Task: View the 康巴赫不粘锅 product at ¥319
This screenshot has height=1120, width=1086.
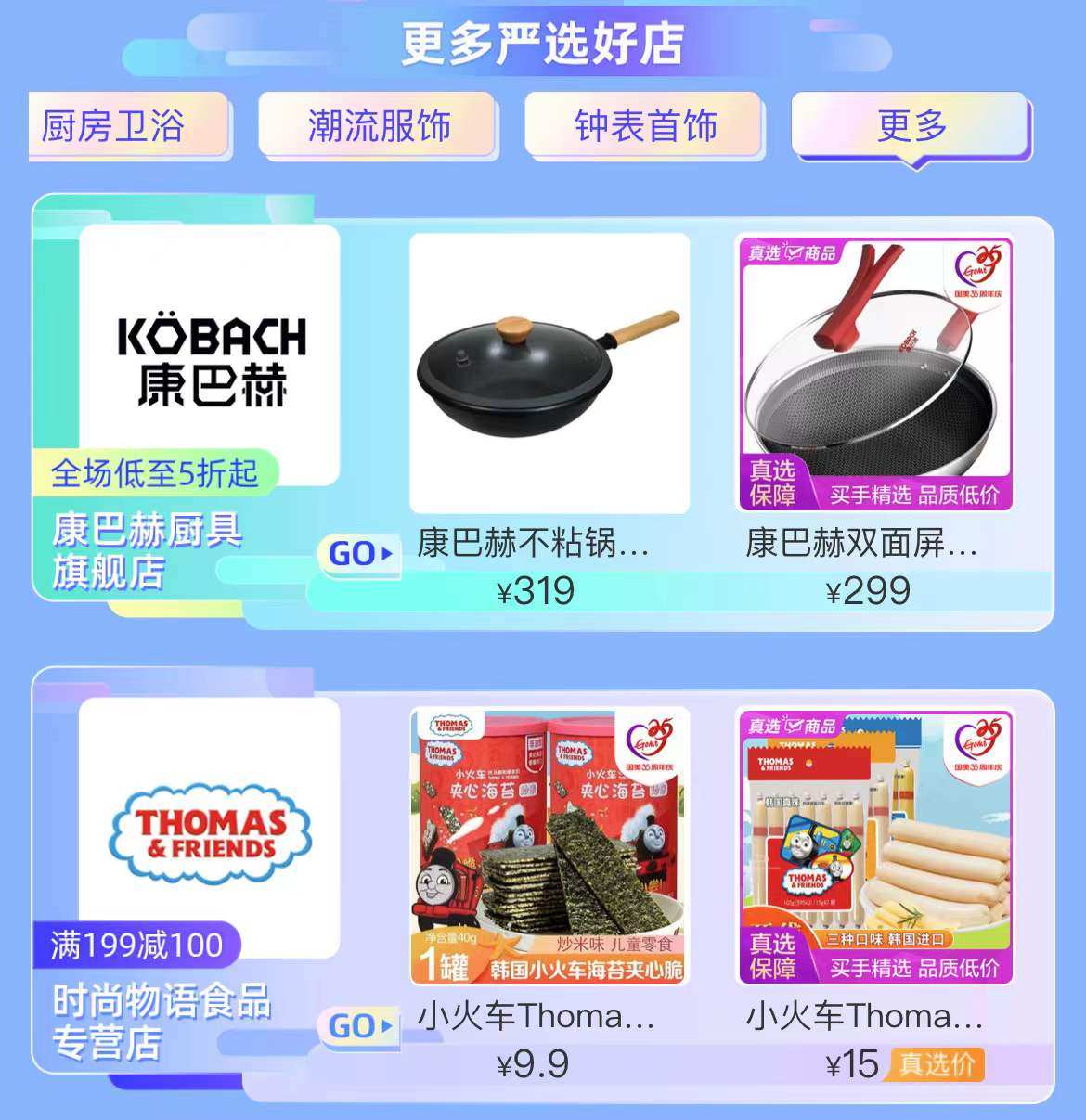Action: pos(549,374)
